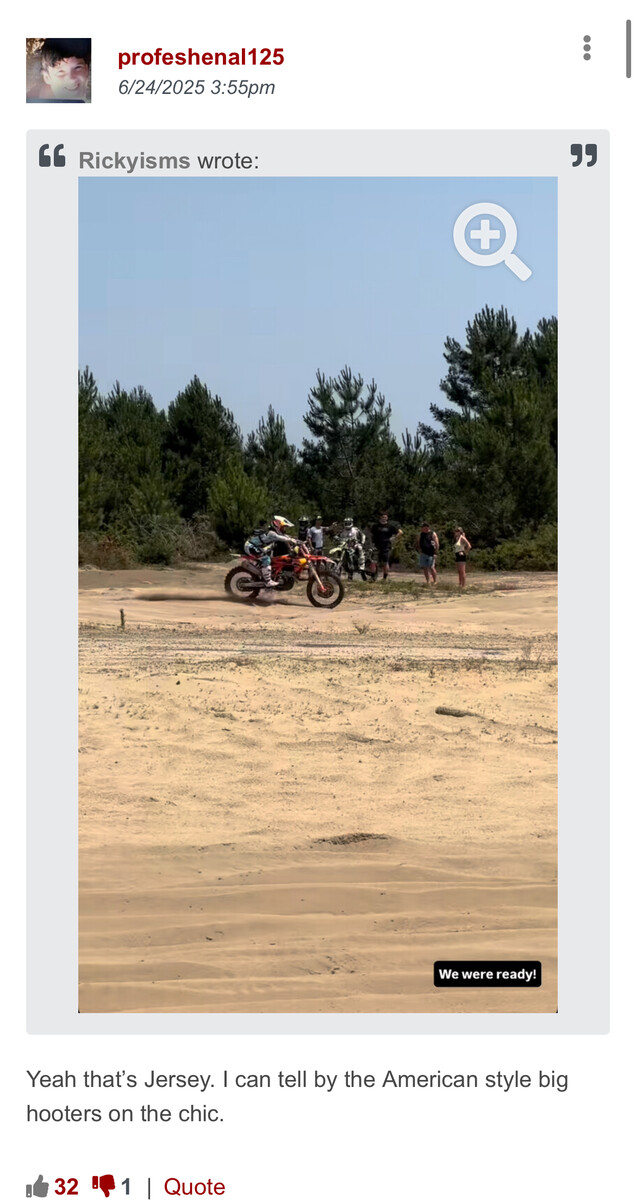
Task: Open profeshenal125's profile via username
Action: (201, 57)
